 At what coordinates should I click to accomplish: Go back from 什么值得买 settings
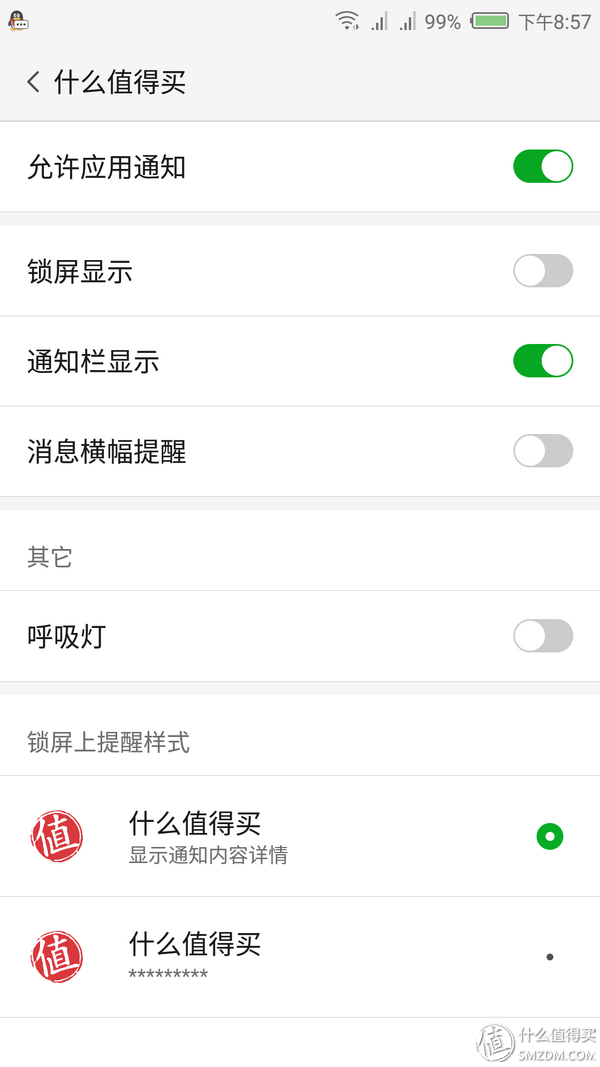[33, 82]
